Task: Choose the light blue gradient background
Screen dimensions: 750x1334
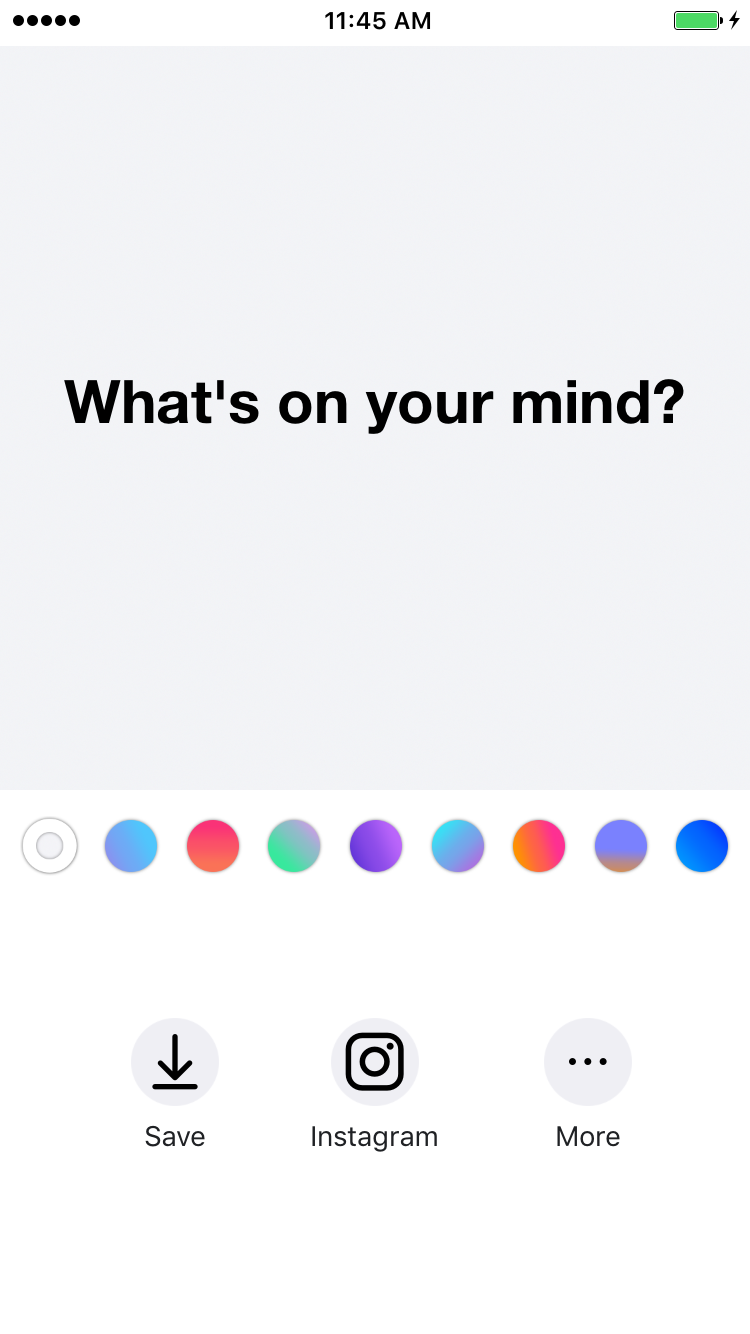Action: [x=131, y=846]
